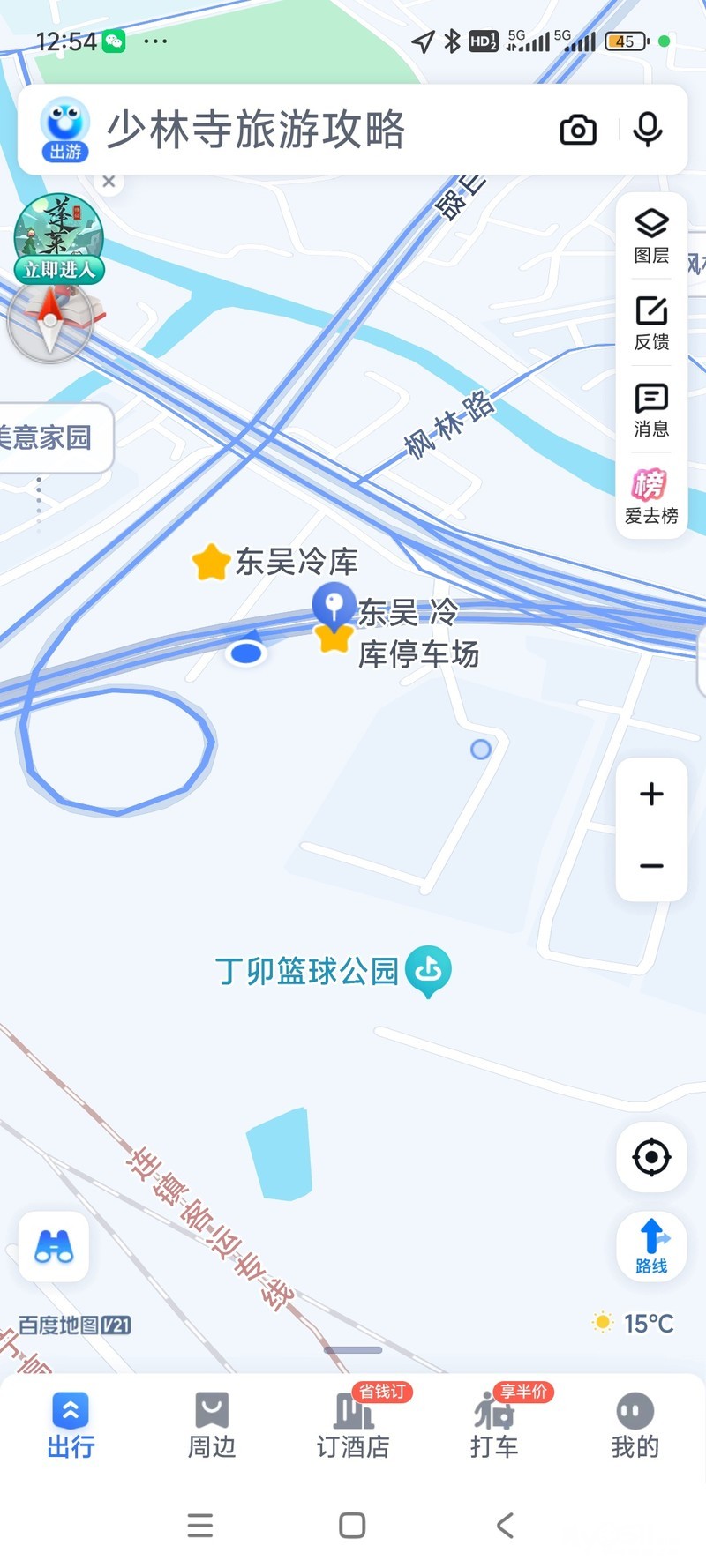Open camera search icon
Viewport: 706px width, 1568px height.
click(x=578, y=131)
